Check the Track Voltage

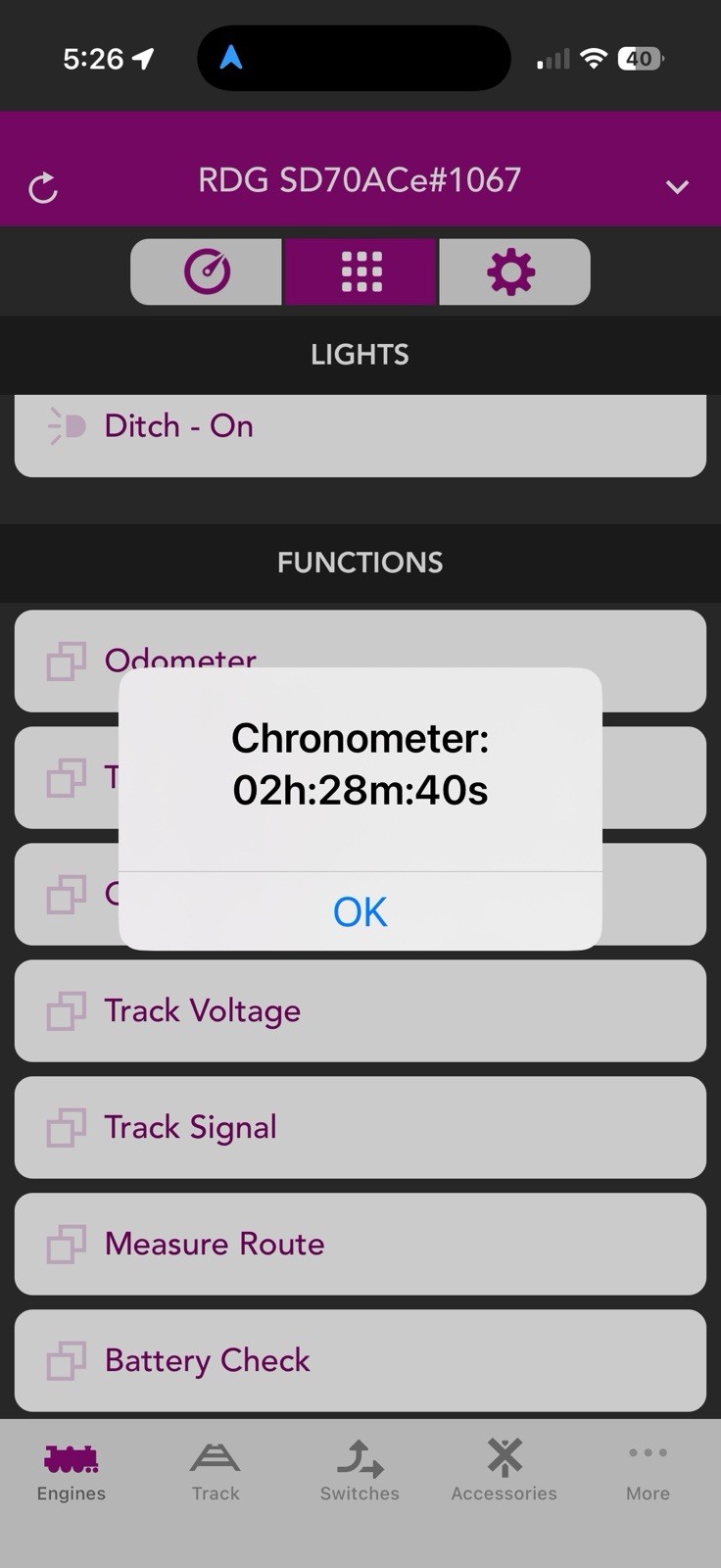pos(360,1010)
